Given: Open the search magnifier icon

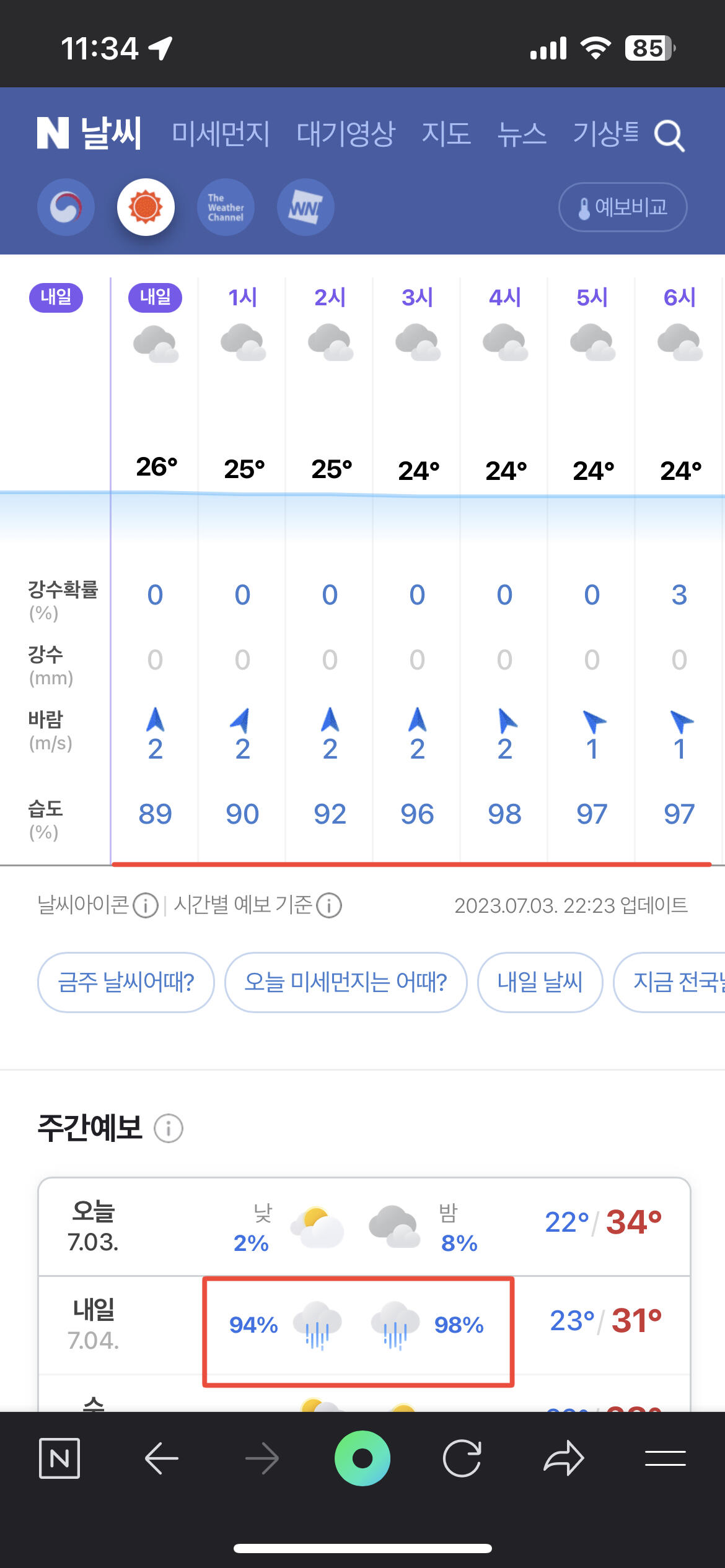Looking at the screenshot, I should click(670, 136).
